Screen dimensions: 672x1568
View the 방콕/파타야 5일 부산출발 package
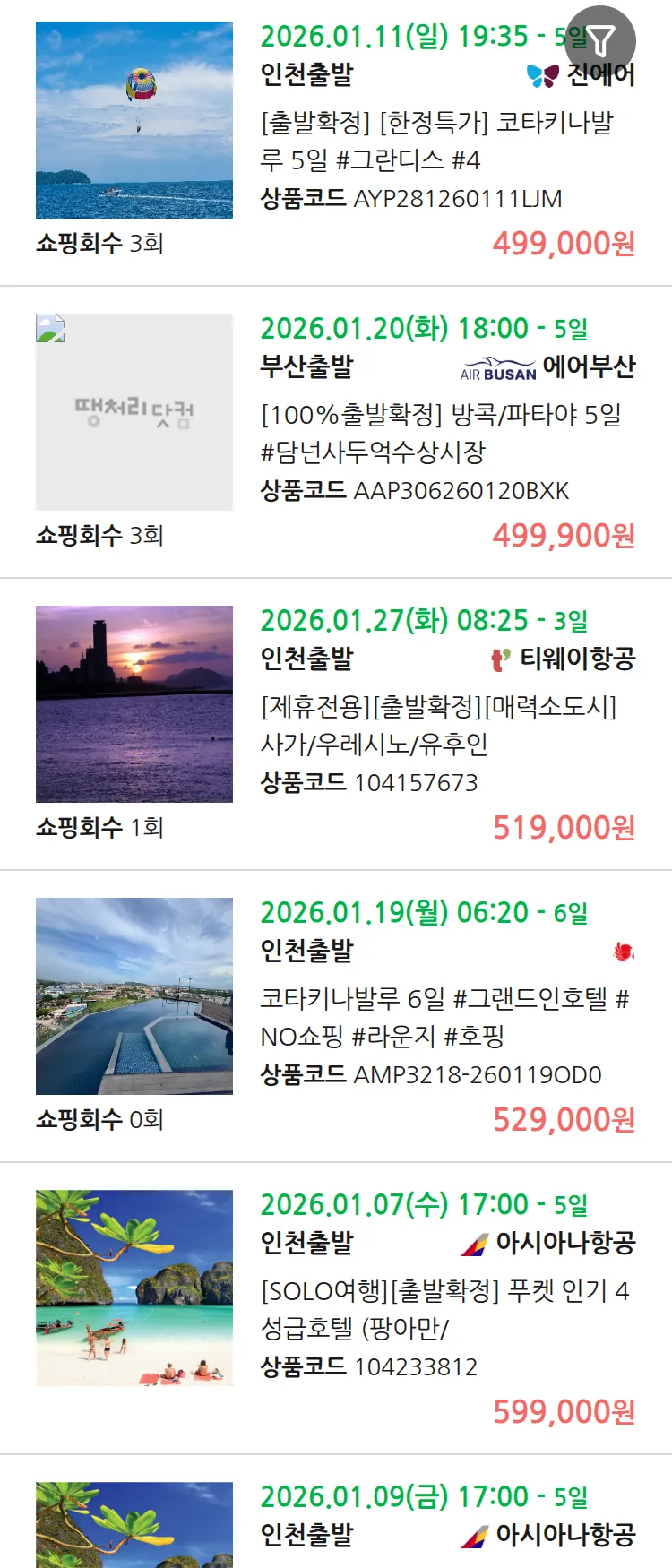click(440, 433)
